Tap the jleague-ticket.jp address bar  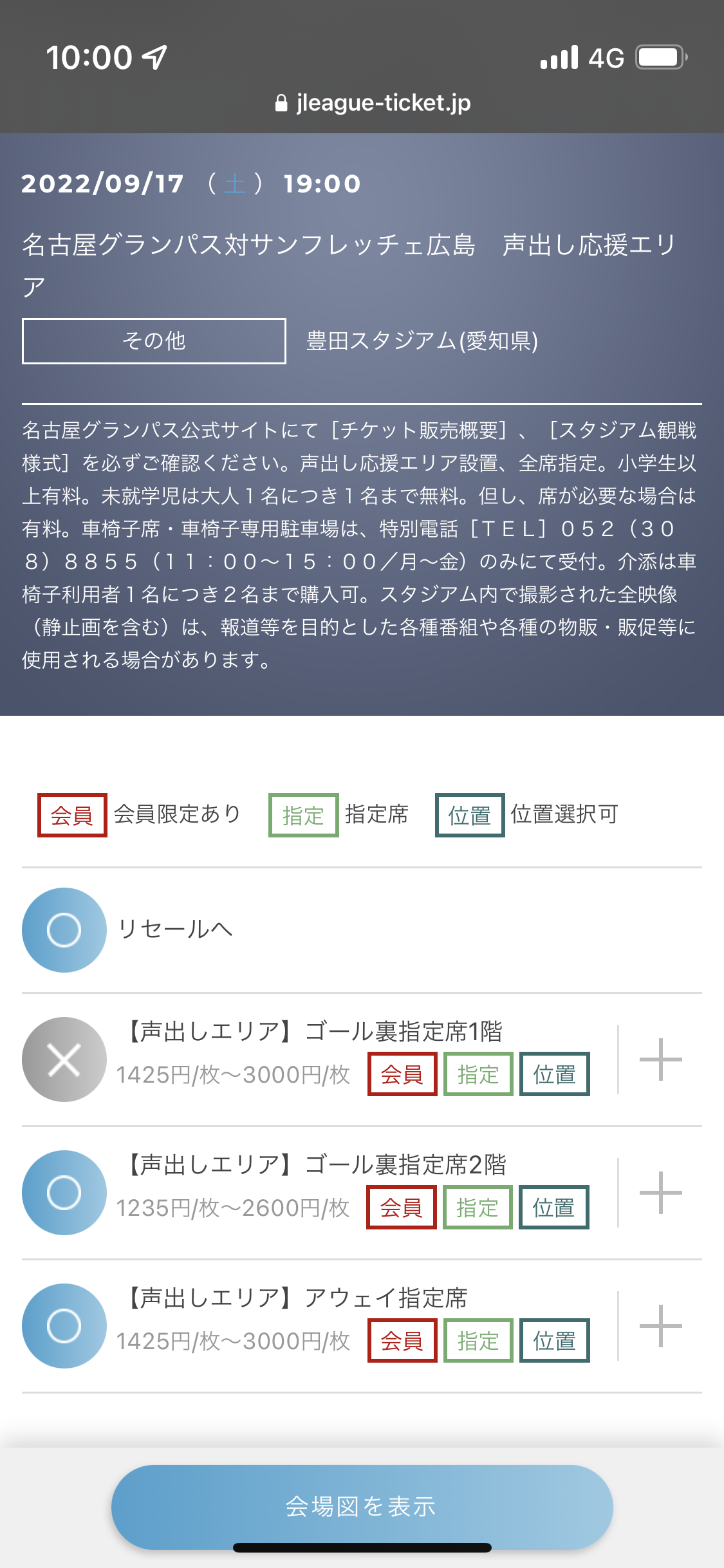point(373,103)
